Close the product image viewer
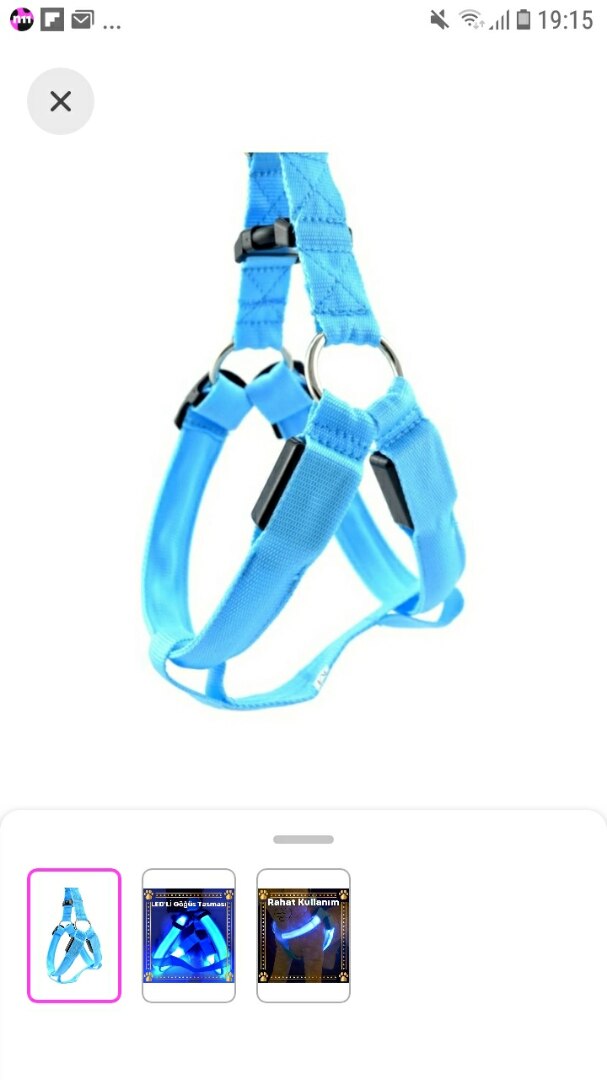Screen dimensions: 607x1080 pyautogui.click(x=60, y=101)
